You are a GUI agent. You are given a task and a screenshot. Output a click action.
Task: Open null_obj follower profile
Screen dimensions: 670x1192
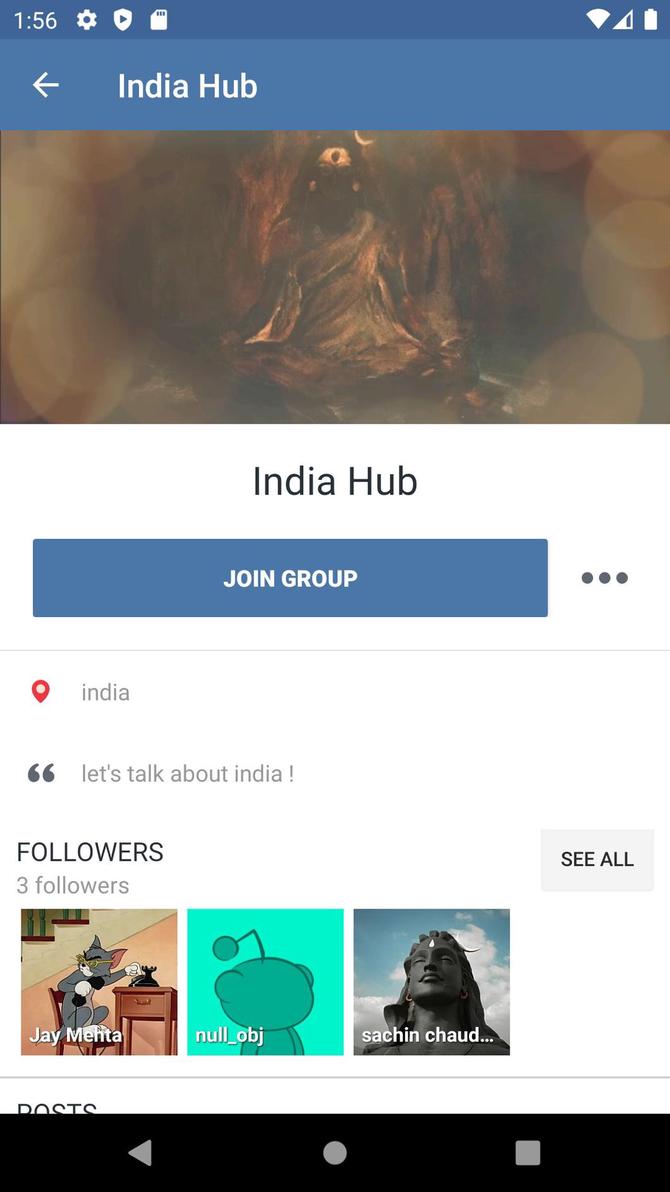click(265, 981)
